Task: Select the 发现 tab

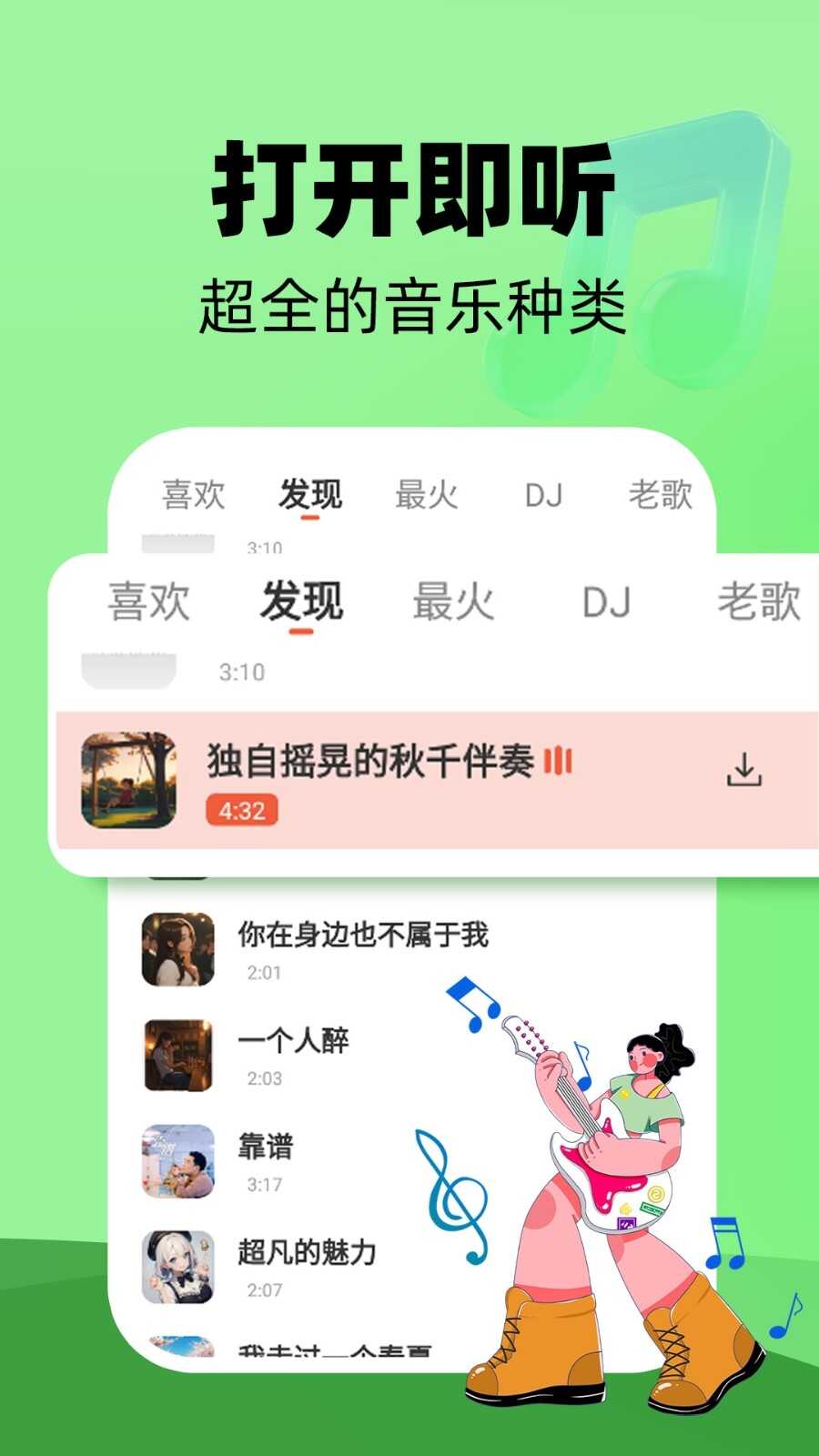Action: coord(302,601)
